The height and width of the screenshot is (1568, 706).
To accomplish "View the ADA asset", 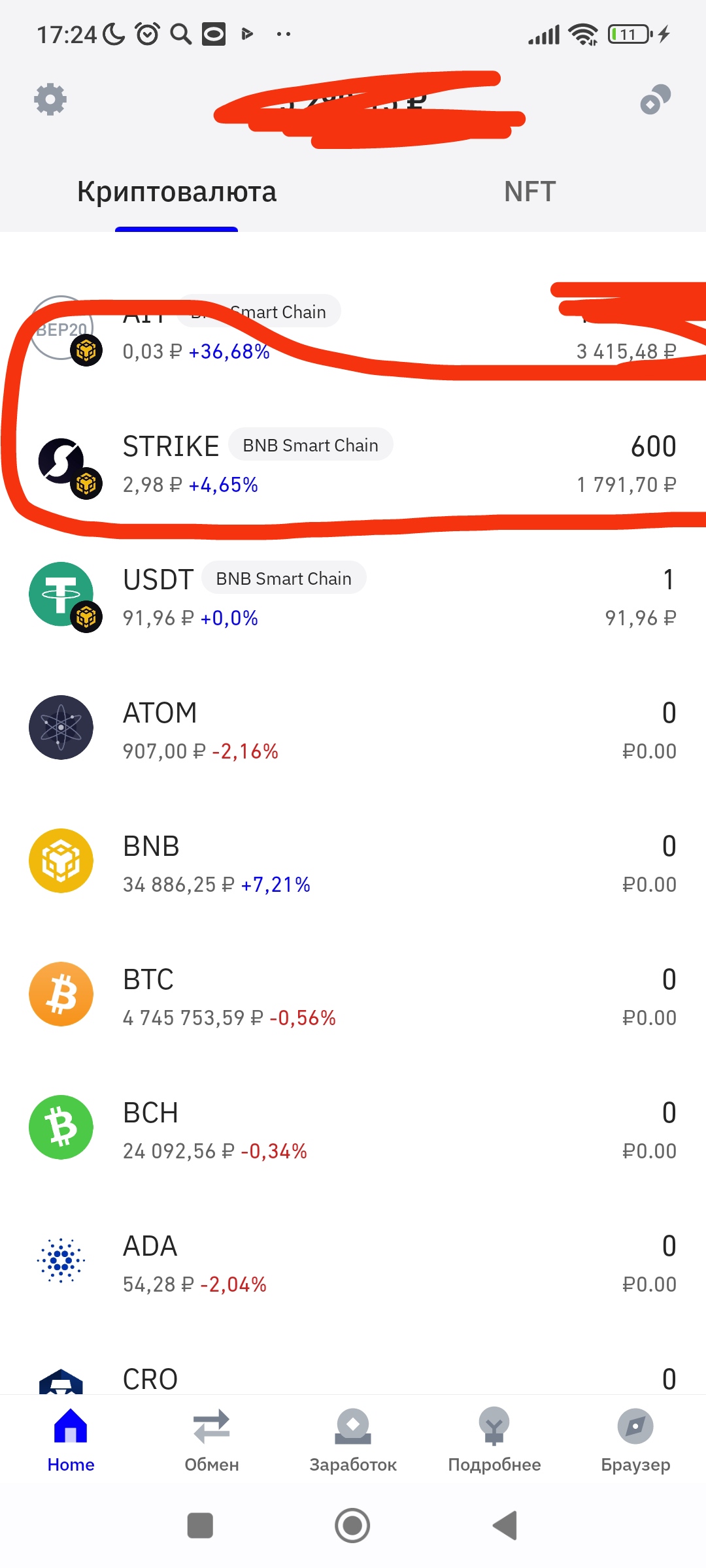I will (353, 1264).
